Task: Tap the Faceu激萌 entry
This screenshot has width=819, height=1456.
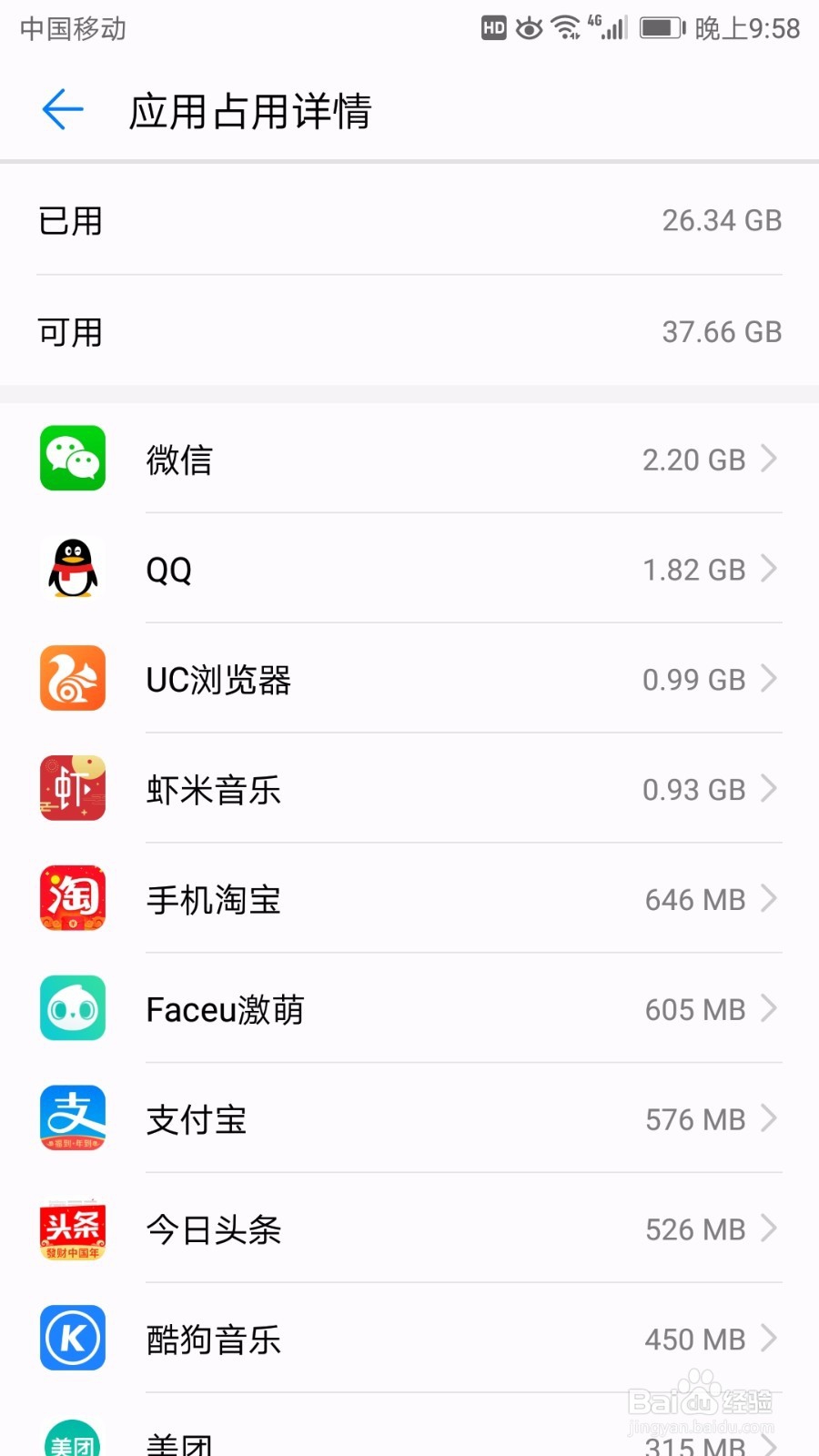Action: pyautogui.click(x=409, y=1009)
